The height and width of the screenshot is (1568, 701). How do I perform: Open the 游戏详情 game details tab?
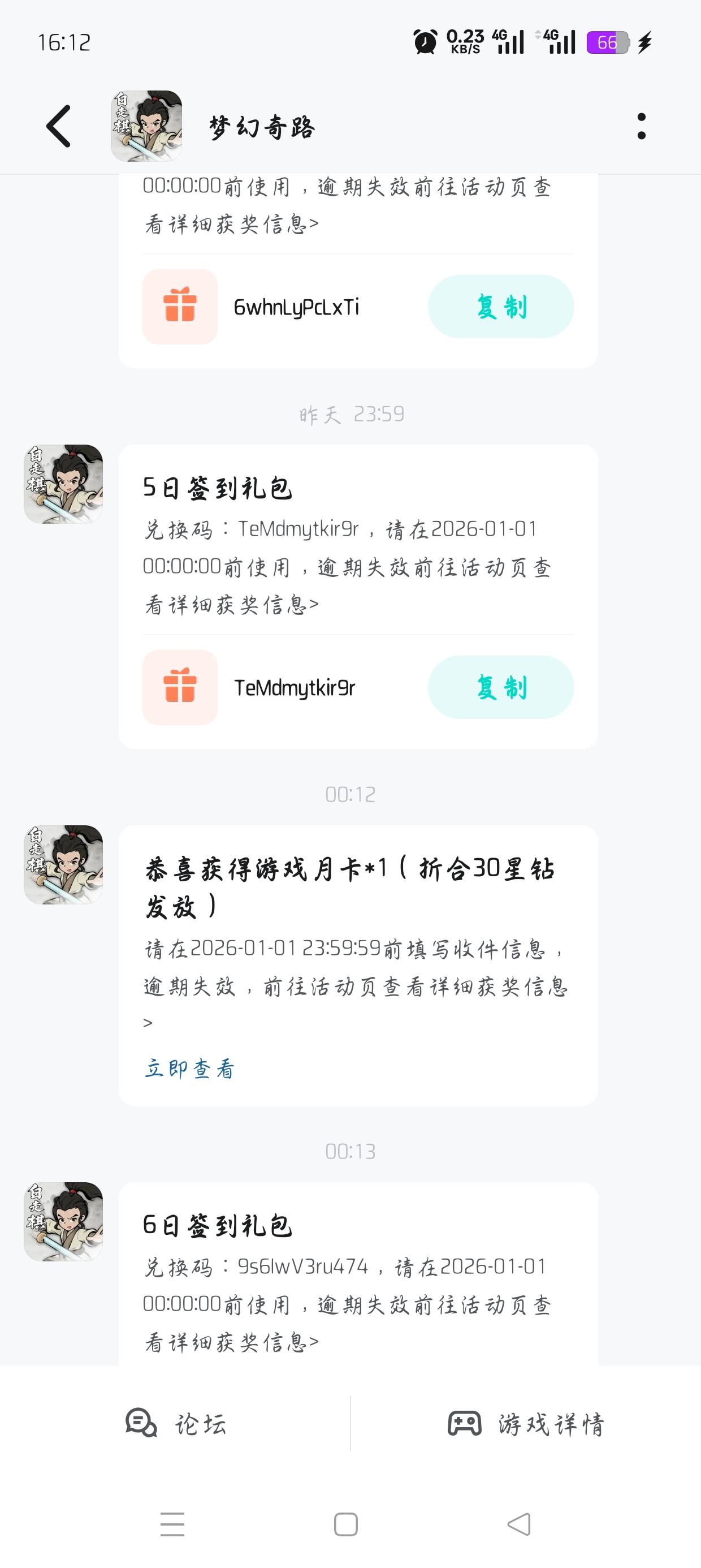point(526,1424)
